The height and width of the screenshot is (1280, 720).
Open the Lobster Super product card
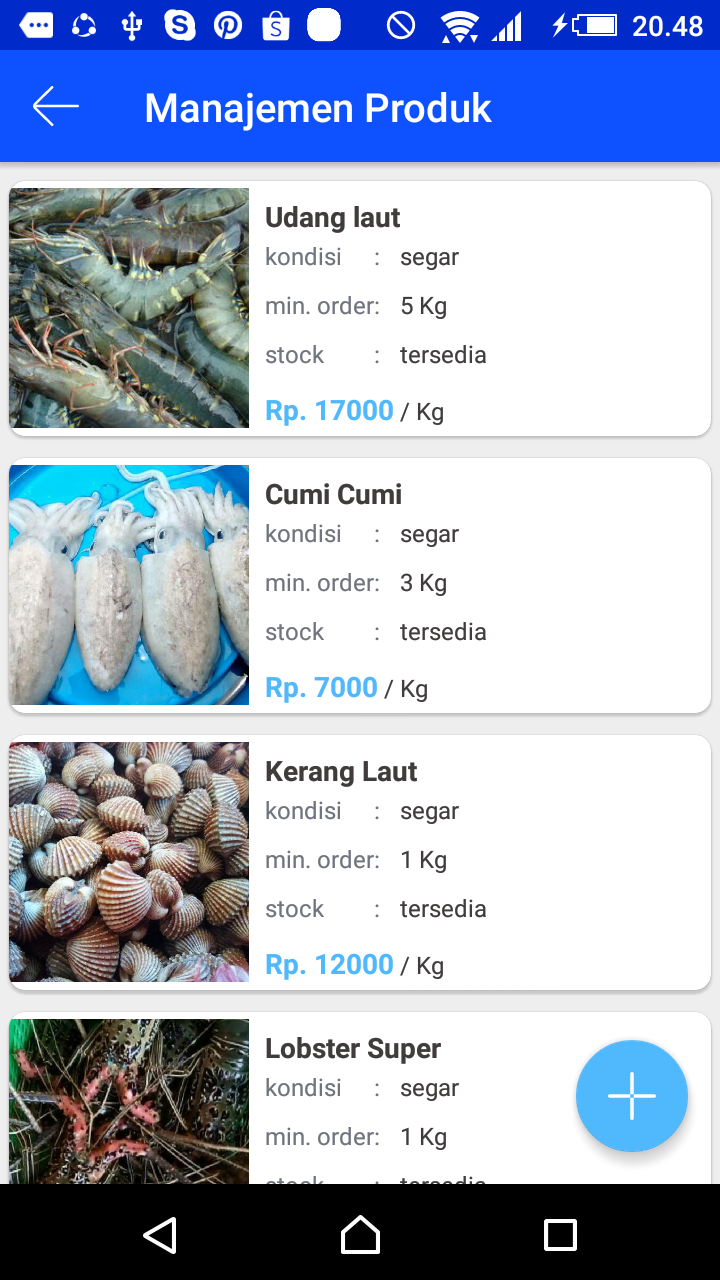click(400, 1100)
